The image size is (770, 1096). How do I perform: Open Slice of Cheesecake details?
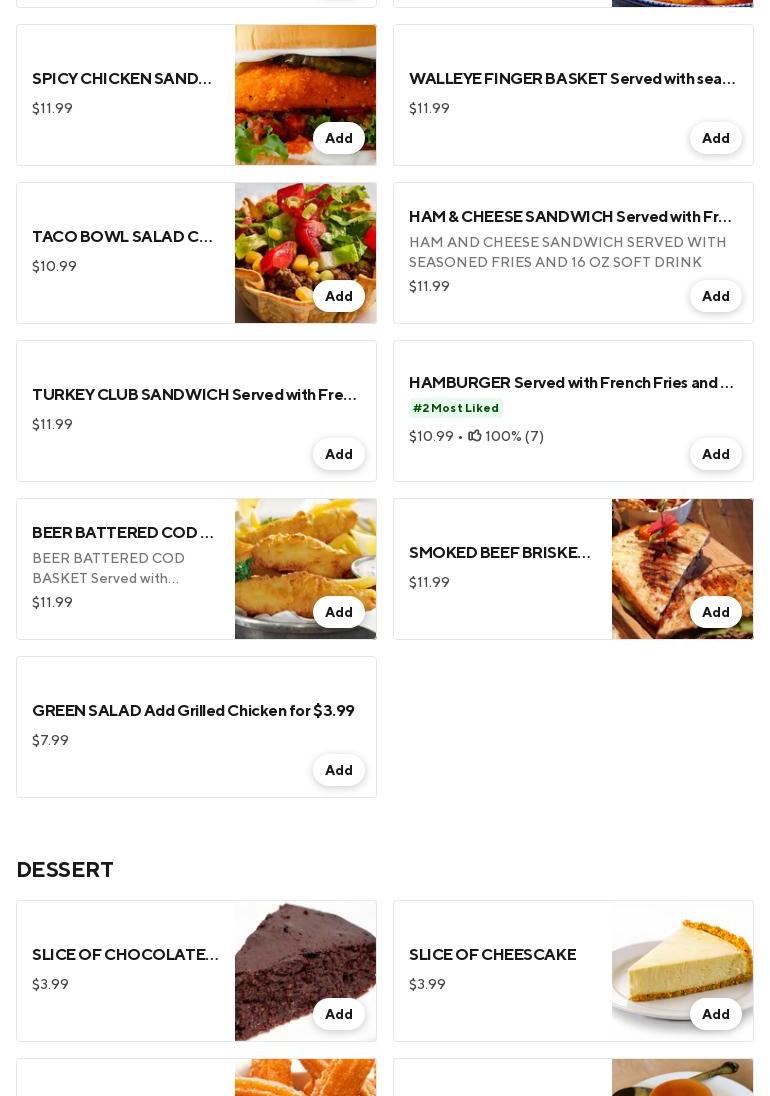[x=492, y=955]
